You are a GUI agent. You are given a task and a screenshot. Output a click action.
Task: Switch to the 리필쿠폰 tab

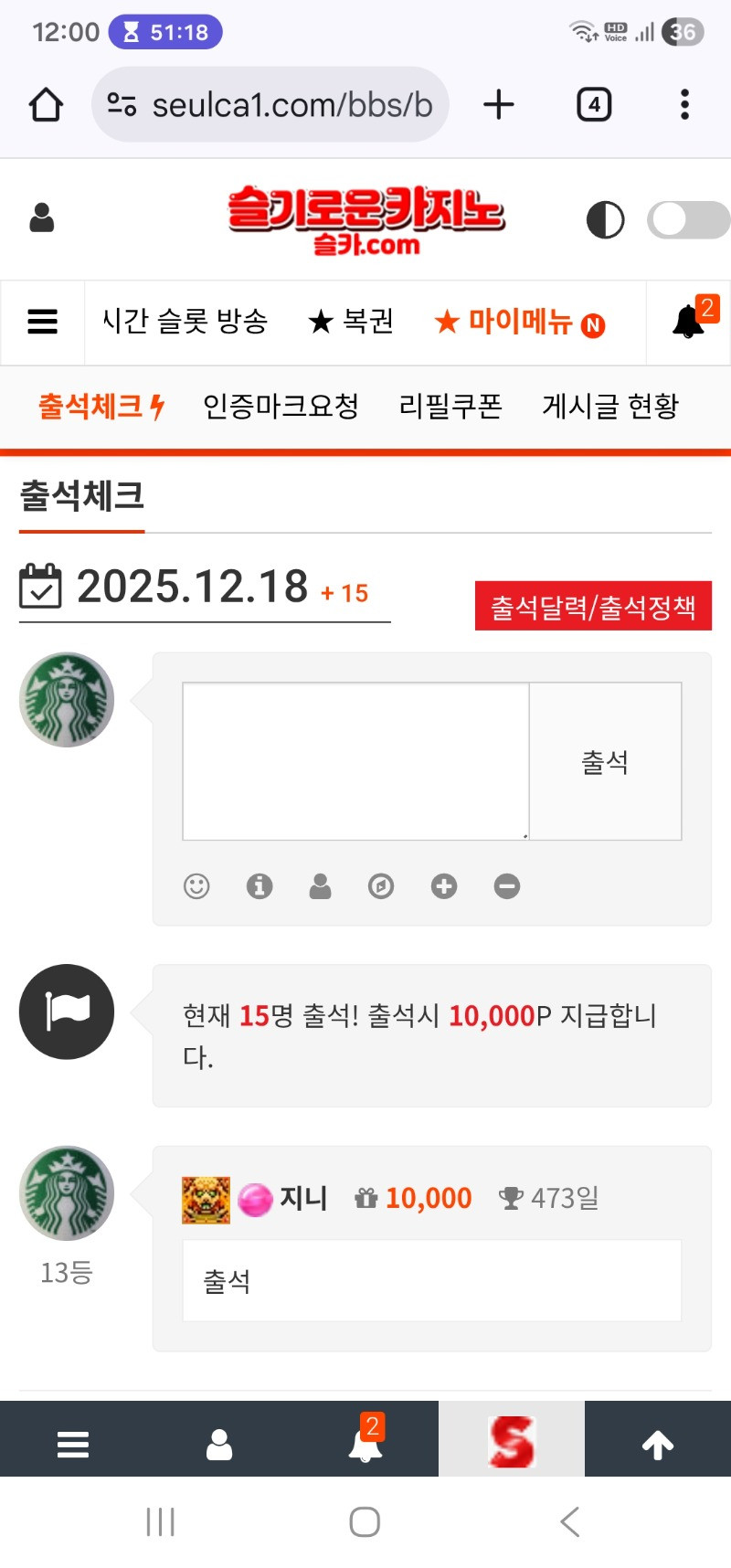click(450, 407)
